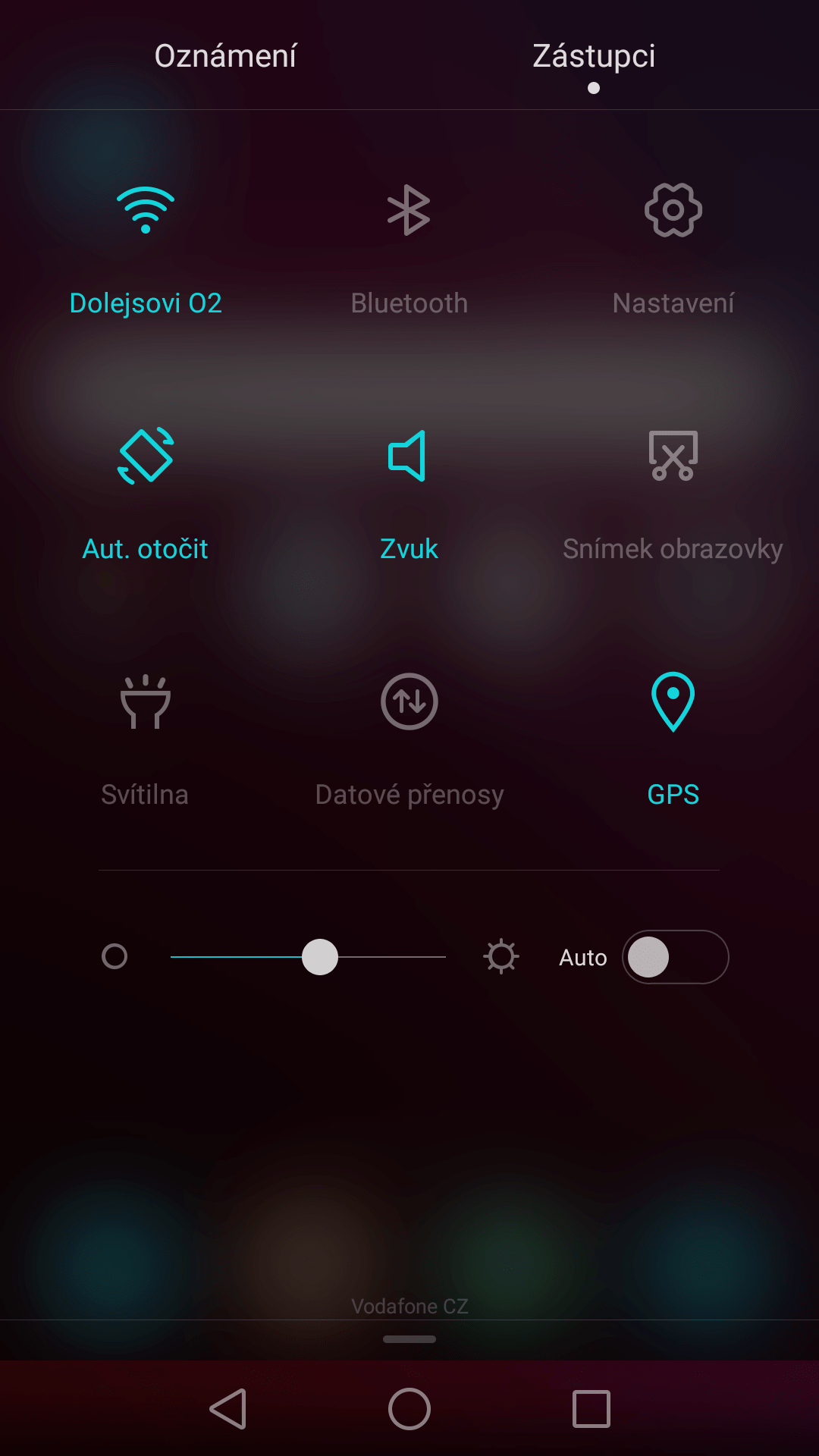Toggle the Zvuk sound mode
The height and width of the screenshot is (1456, 819).
(x=409, y=456)
